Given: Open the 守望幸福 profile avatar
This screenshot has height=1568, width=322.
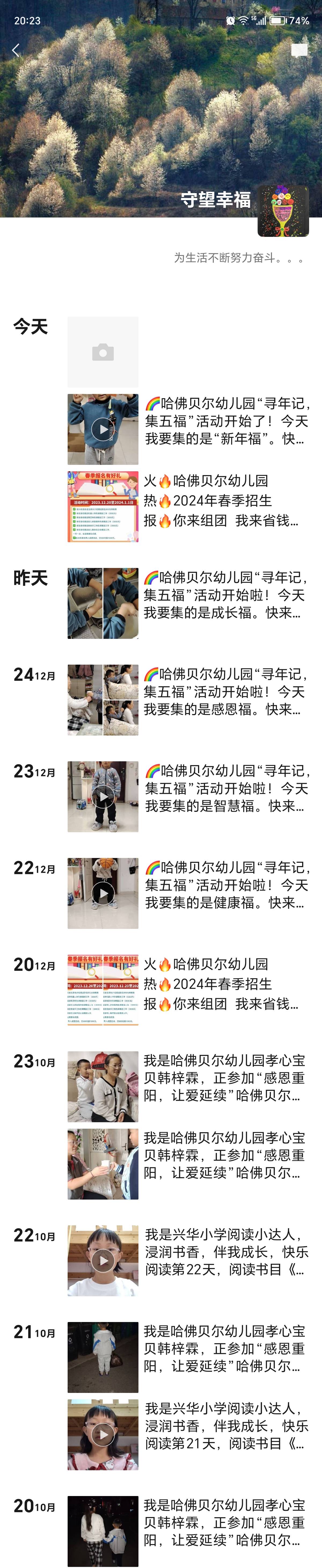Looking at the screenshot, I should [x=283, y=211].
